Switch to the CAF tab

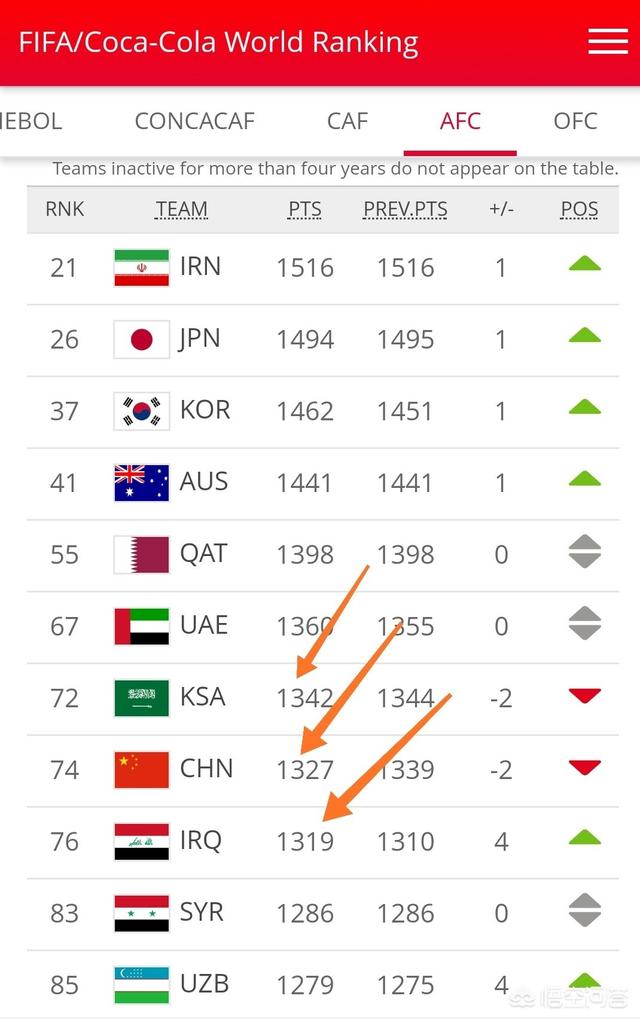click(347, 122)
